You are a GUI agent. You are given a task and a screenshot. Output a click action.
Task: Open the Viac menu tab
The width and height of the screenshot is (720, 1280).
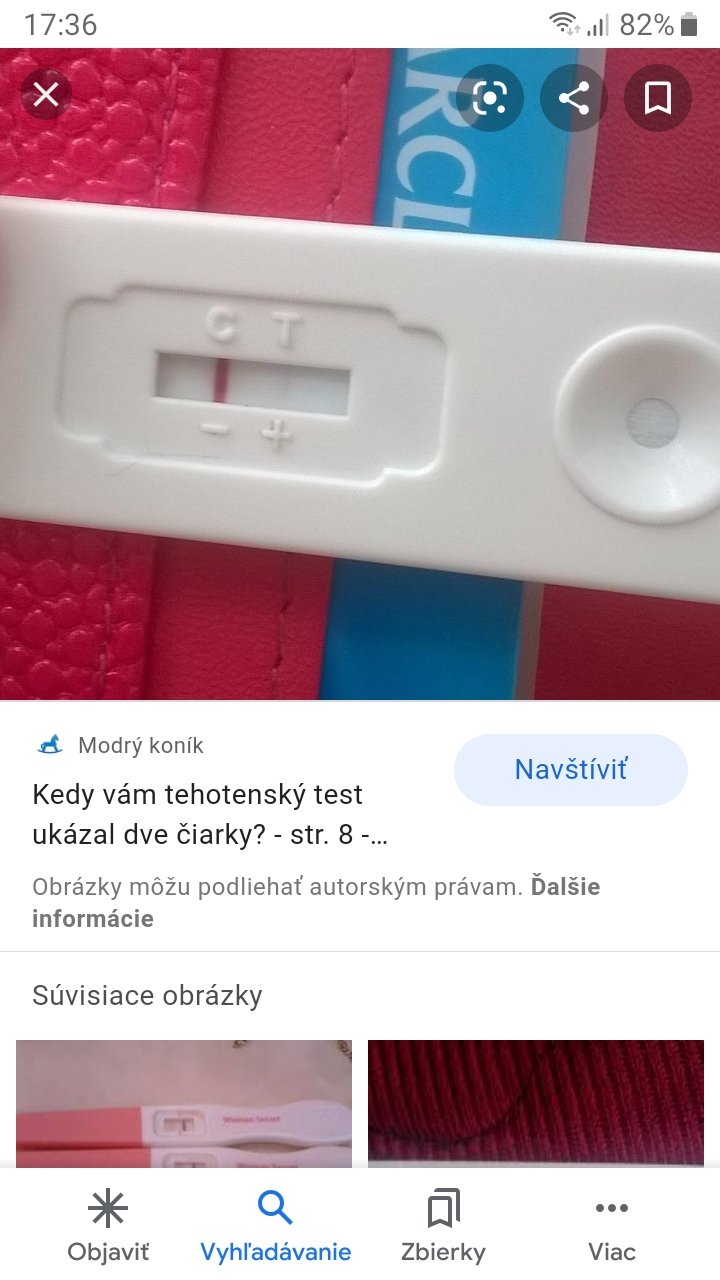click(x=612, y=1226)
